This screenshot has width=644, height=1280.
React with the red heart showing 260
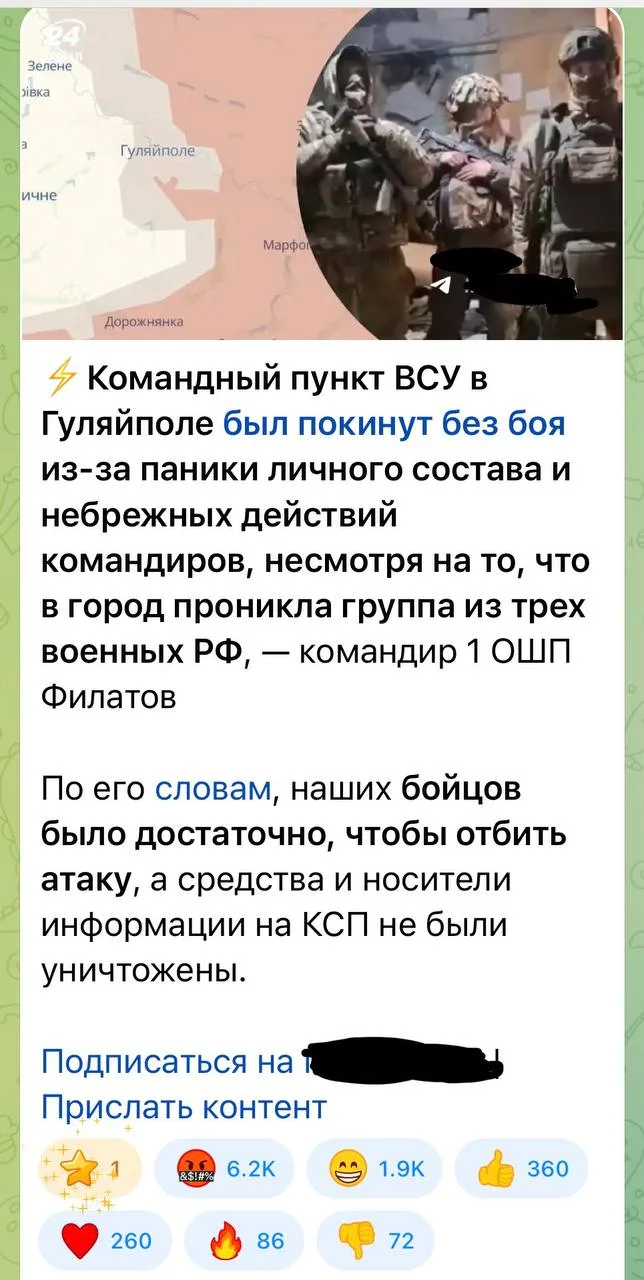105,1241
